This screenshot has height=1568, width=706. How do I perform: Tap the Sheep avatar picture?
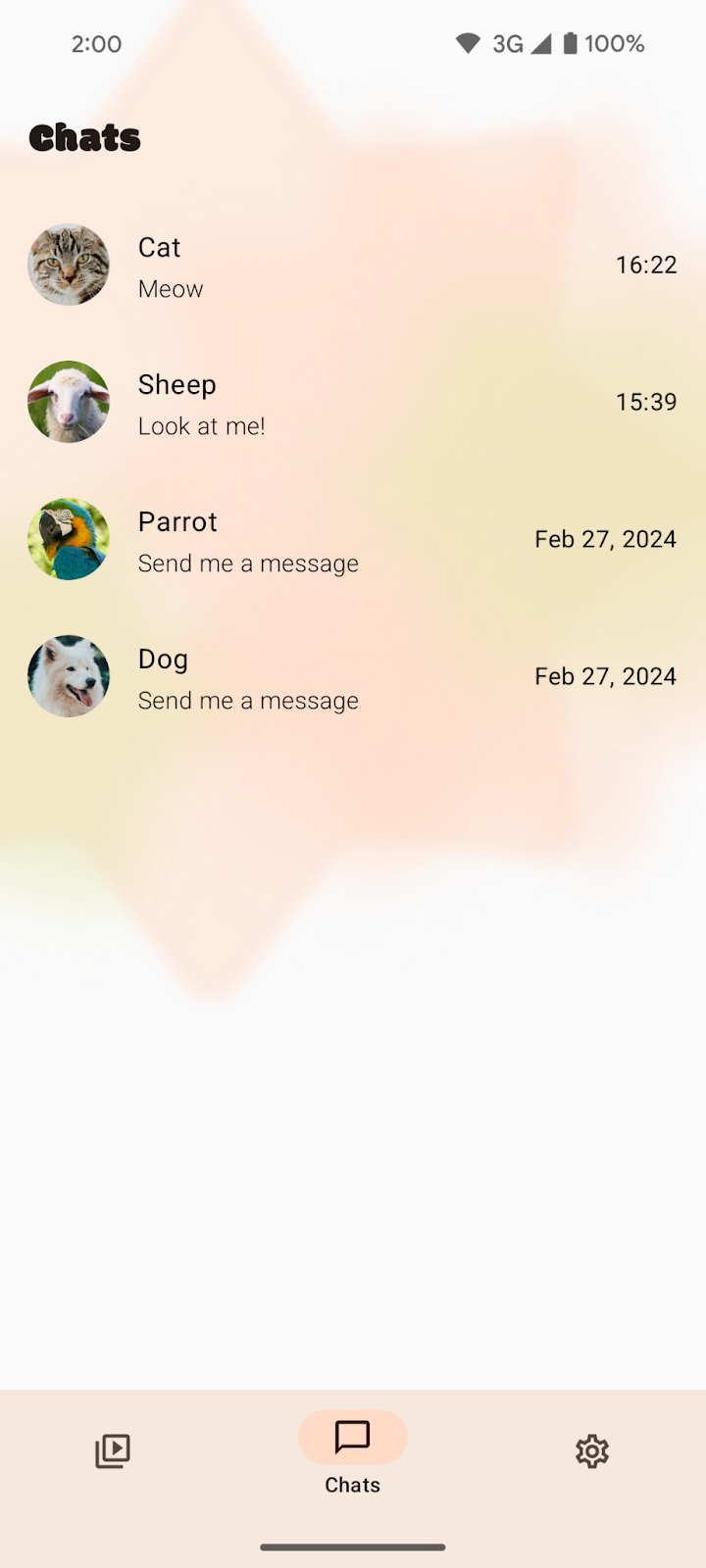point(69,402)
